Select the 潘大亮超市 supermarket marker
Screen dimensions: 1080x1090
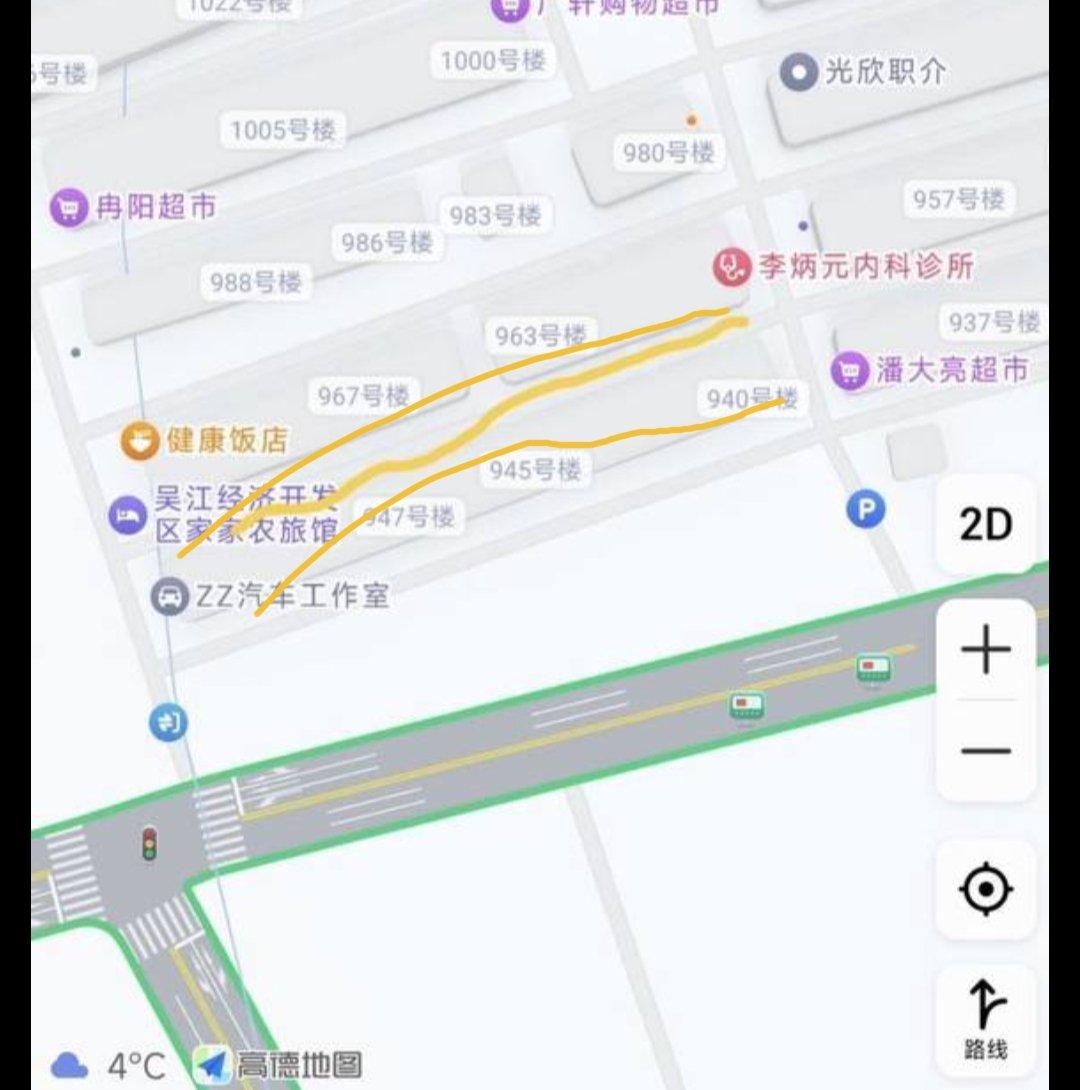[850, 370]
